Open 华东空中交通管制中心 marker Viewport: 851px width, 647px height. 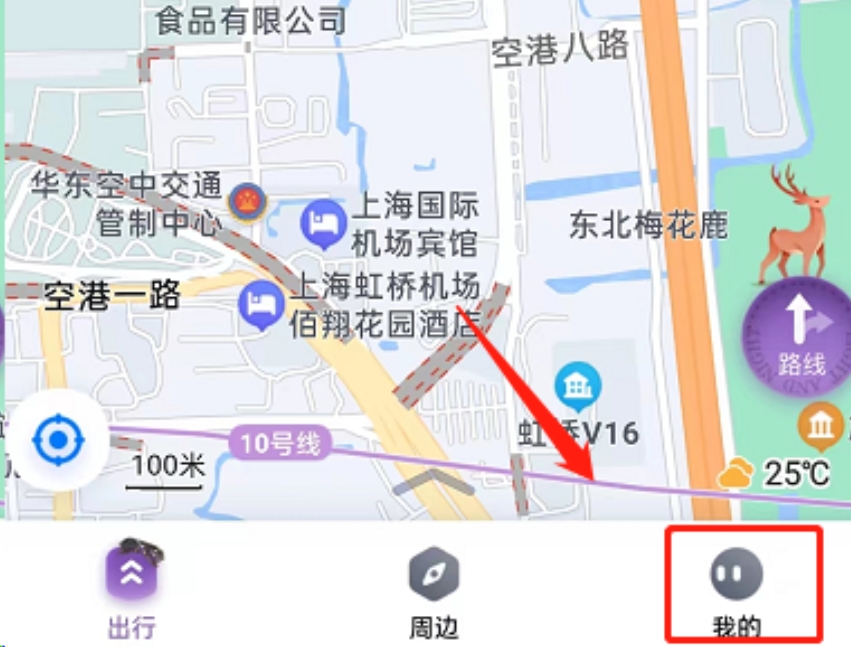click(242, 201)
